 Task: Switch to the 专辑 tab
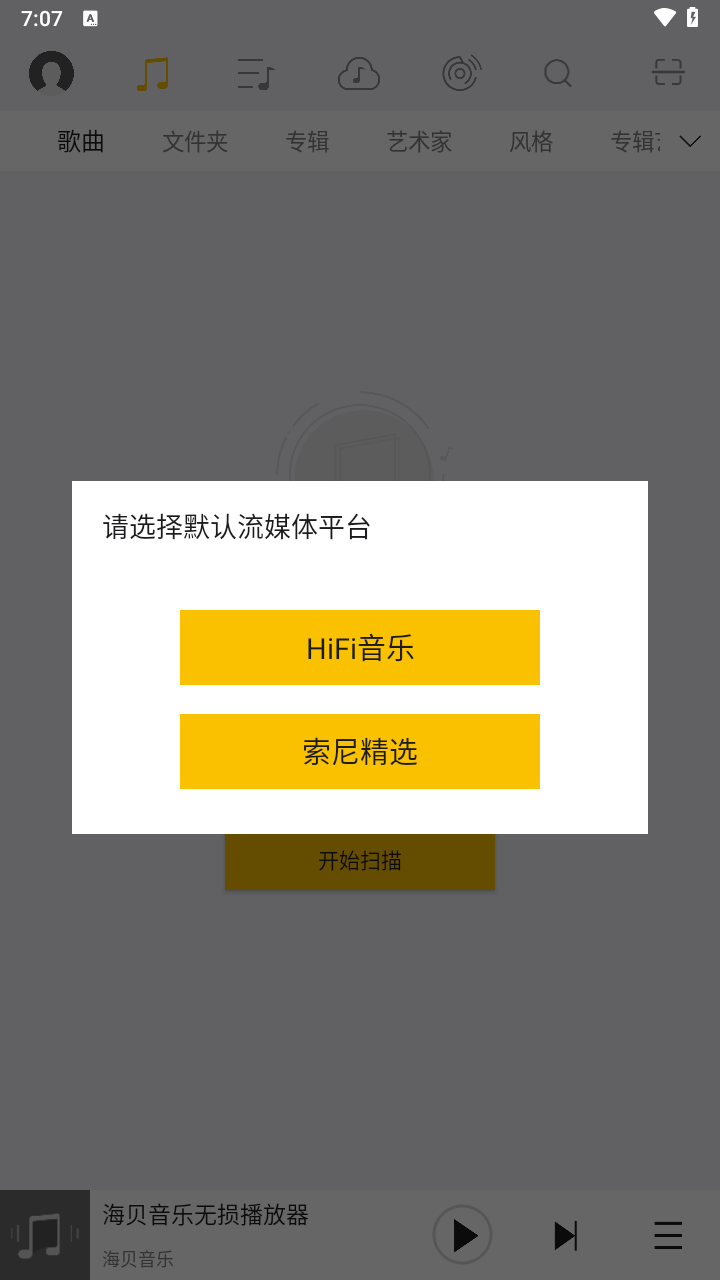307,141
